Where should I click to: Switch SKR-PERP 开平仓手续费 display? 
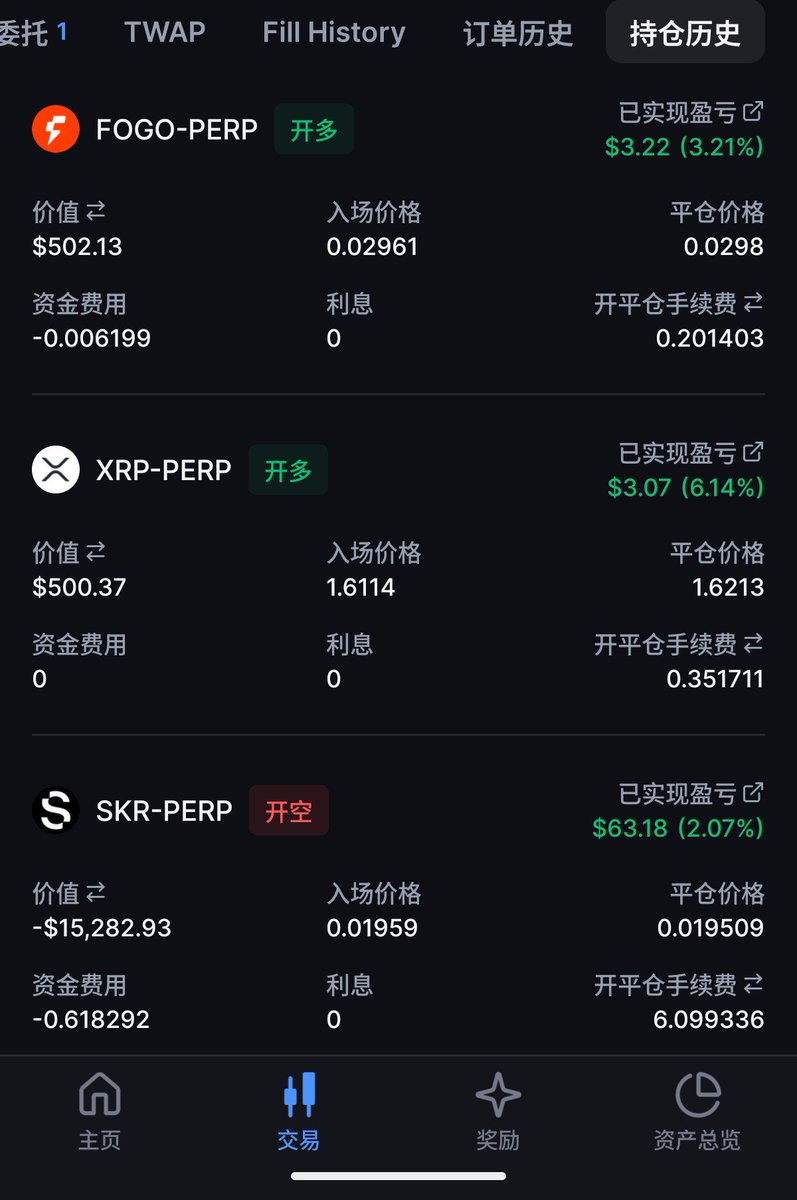(x=754, y=985)
